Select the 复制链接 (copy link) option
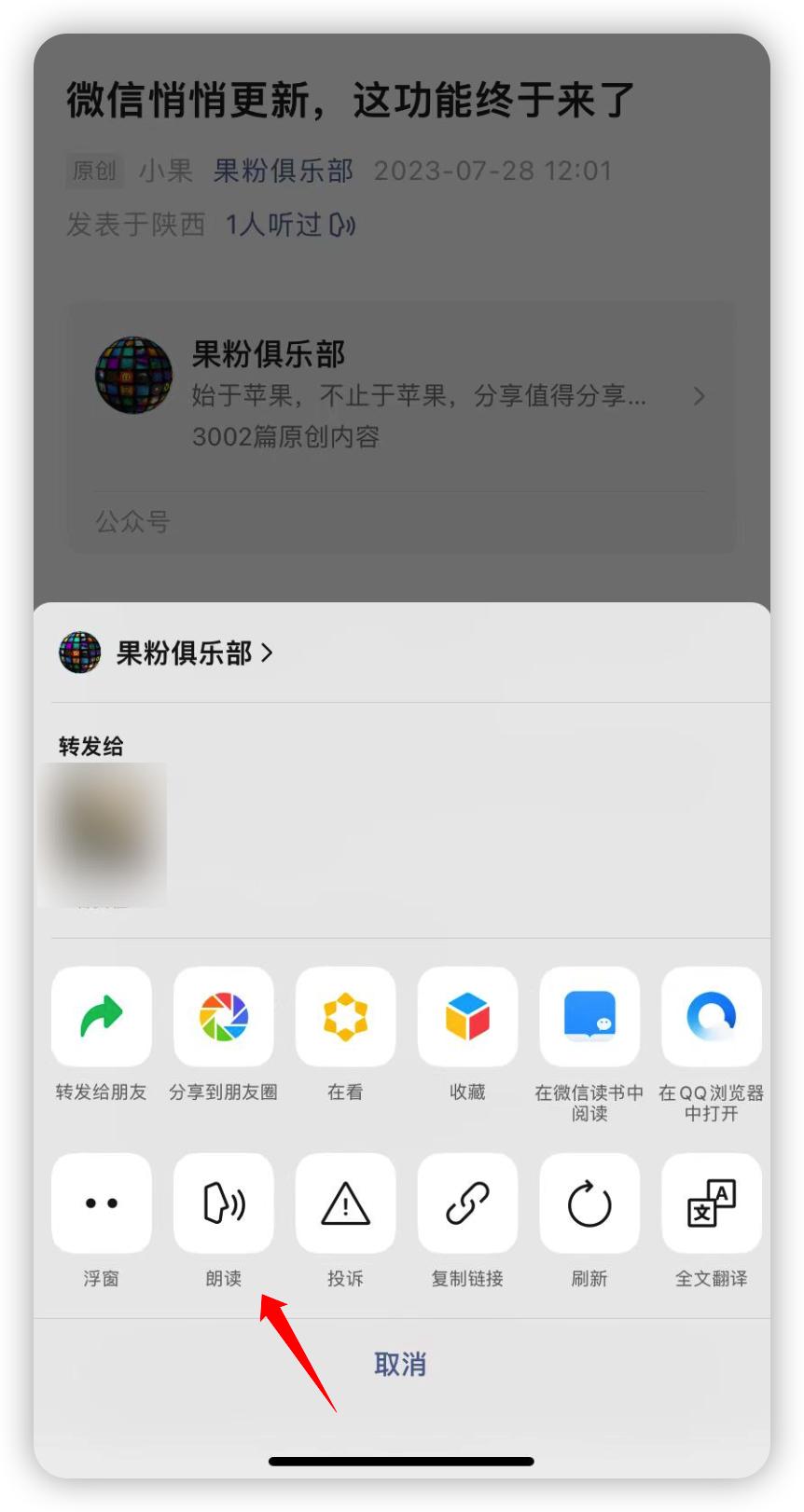The height and width of the screenshot is (1512, 804). (467, 1203)
